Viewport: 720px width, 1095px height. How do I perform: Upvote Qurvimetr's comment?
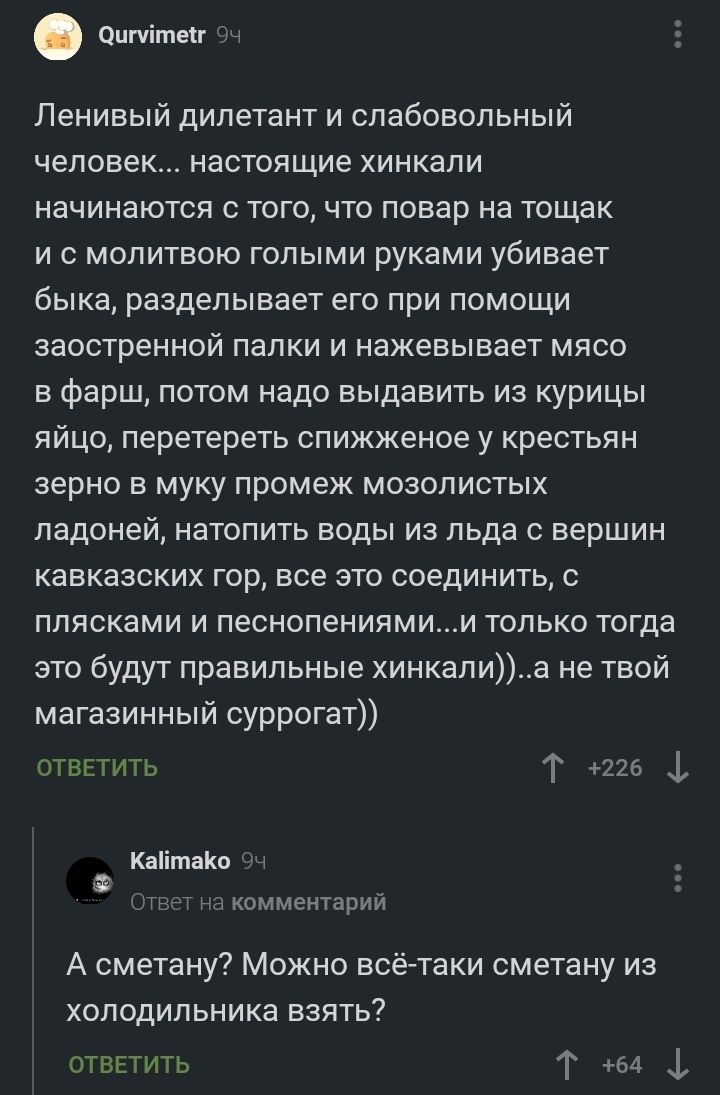[x=552, y=768]
